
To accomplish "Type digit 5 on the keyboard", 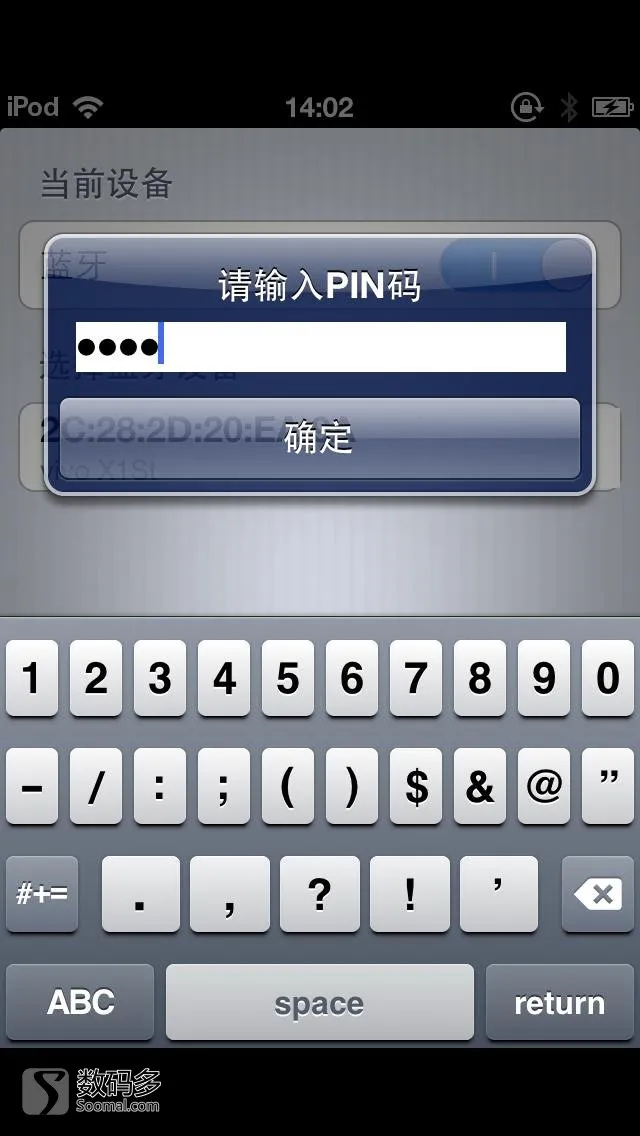I will 288,679.
